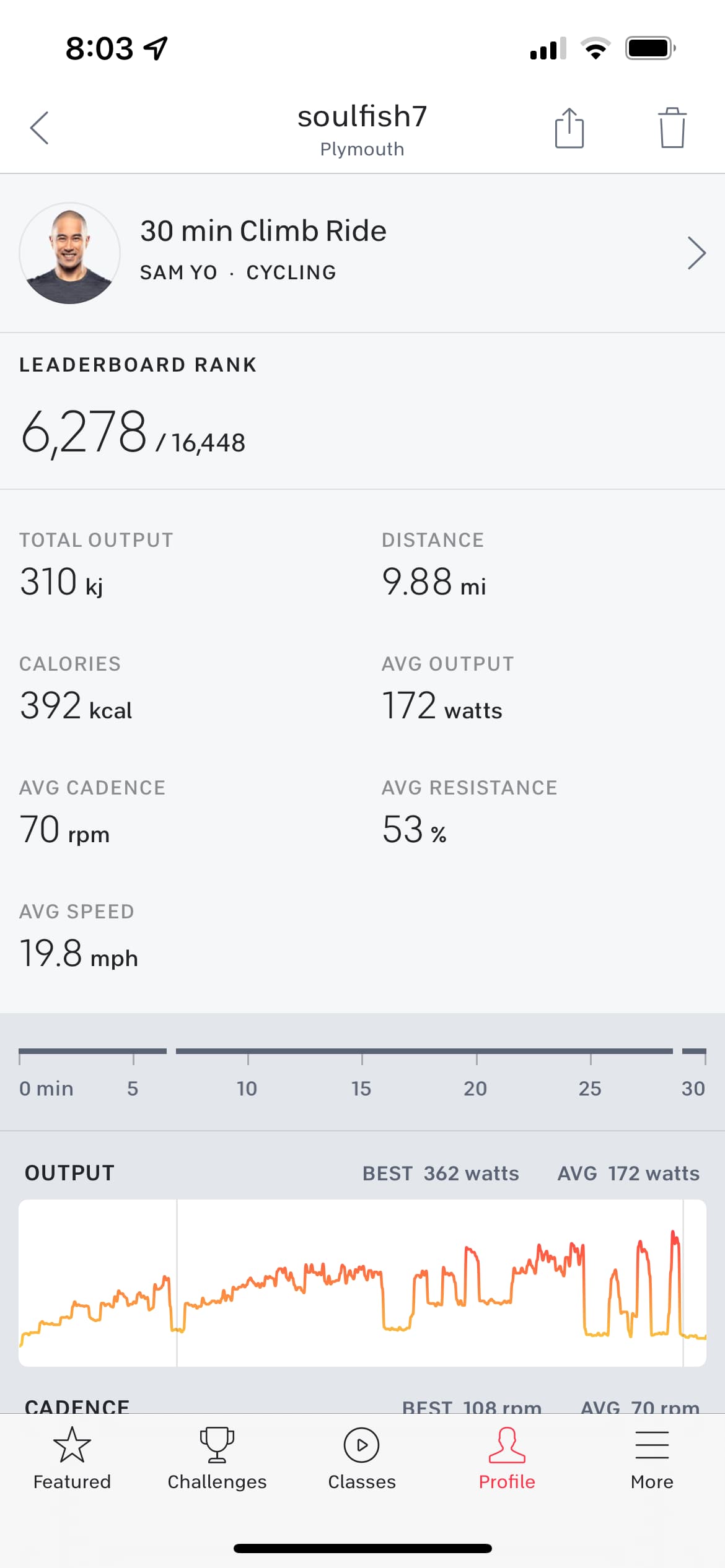Go back using the top-left arrow
The image size is (725, 1568).
40,128
